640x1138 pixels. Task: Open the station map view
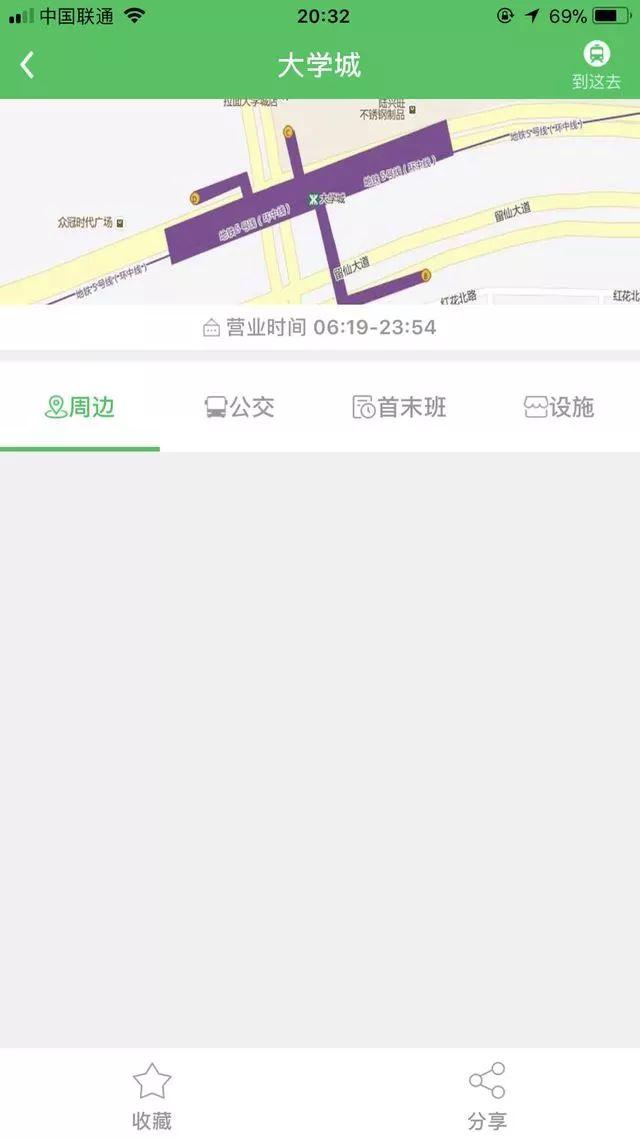[320, 202]
